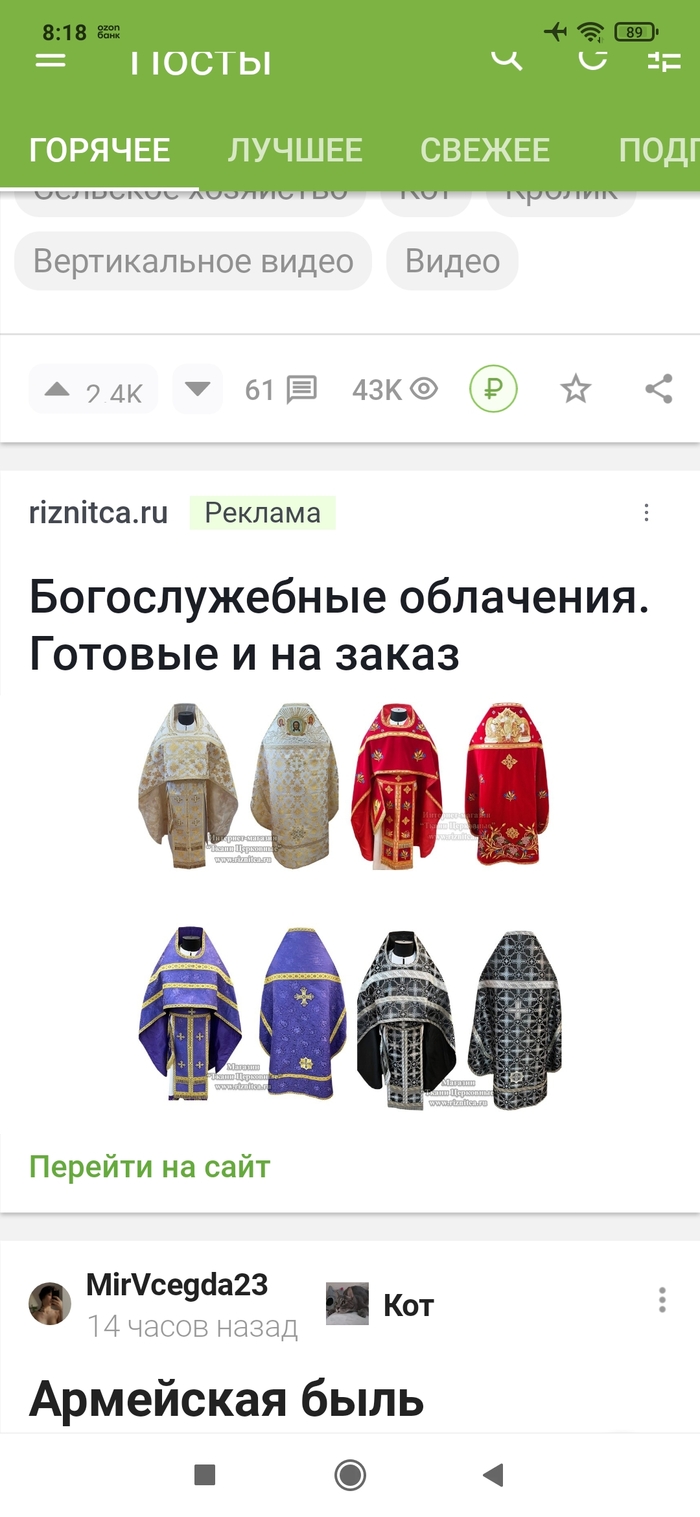The height and width of the screenshot is (1517, 700).
Task: Select the Видео tag chip
Action: coord(452,261)
